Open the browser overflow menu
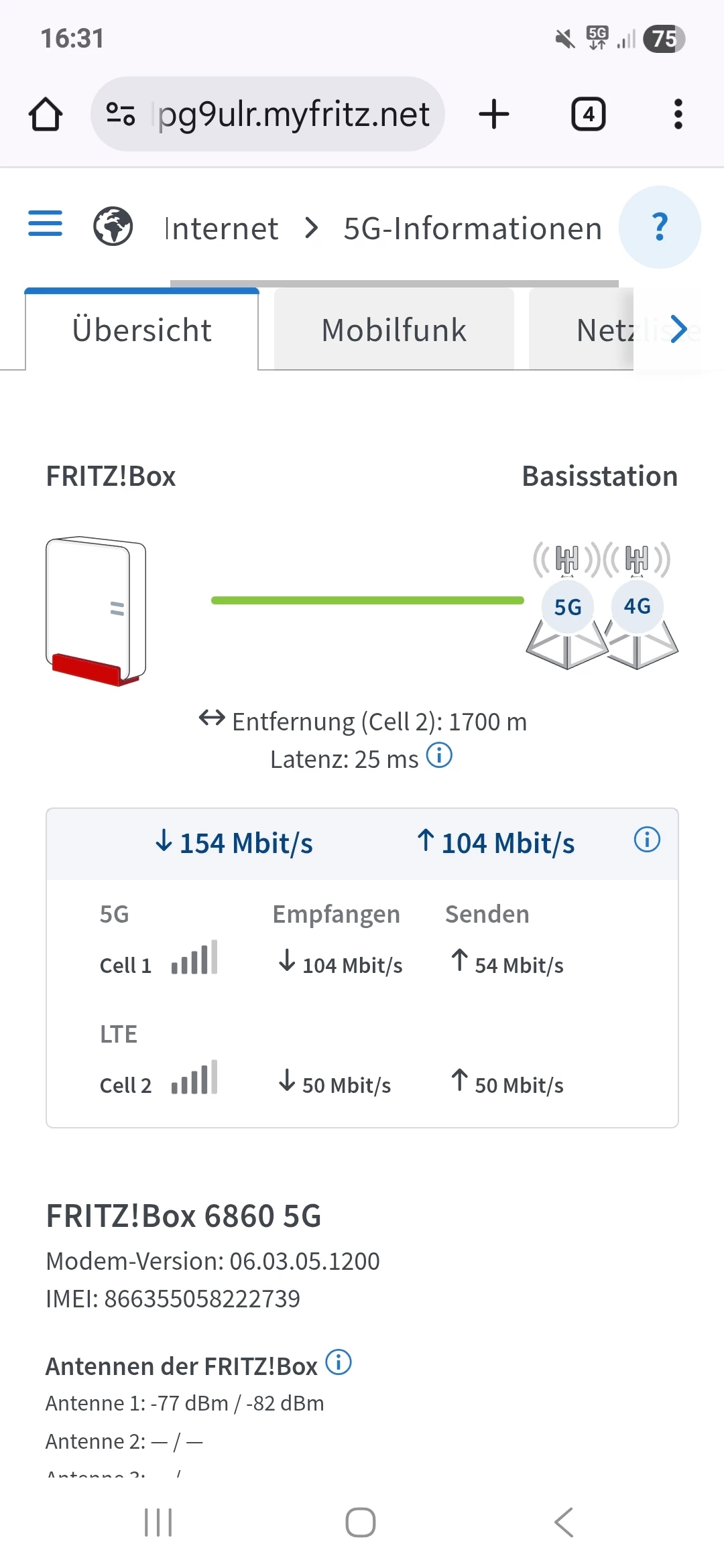The image size is (724, 1568). [678, 115]
